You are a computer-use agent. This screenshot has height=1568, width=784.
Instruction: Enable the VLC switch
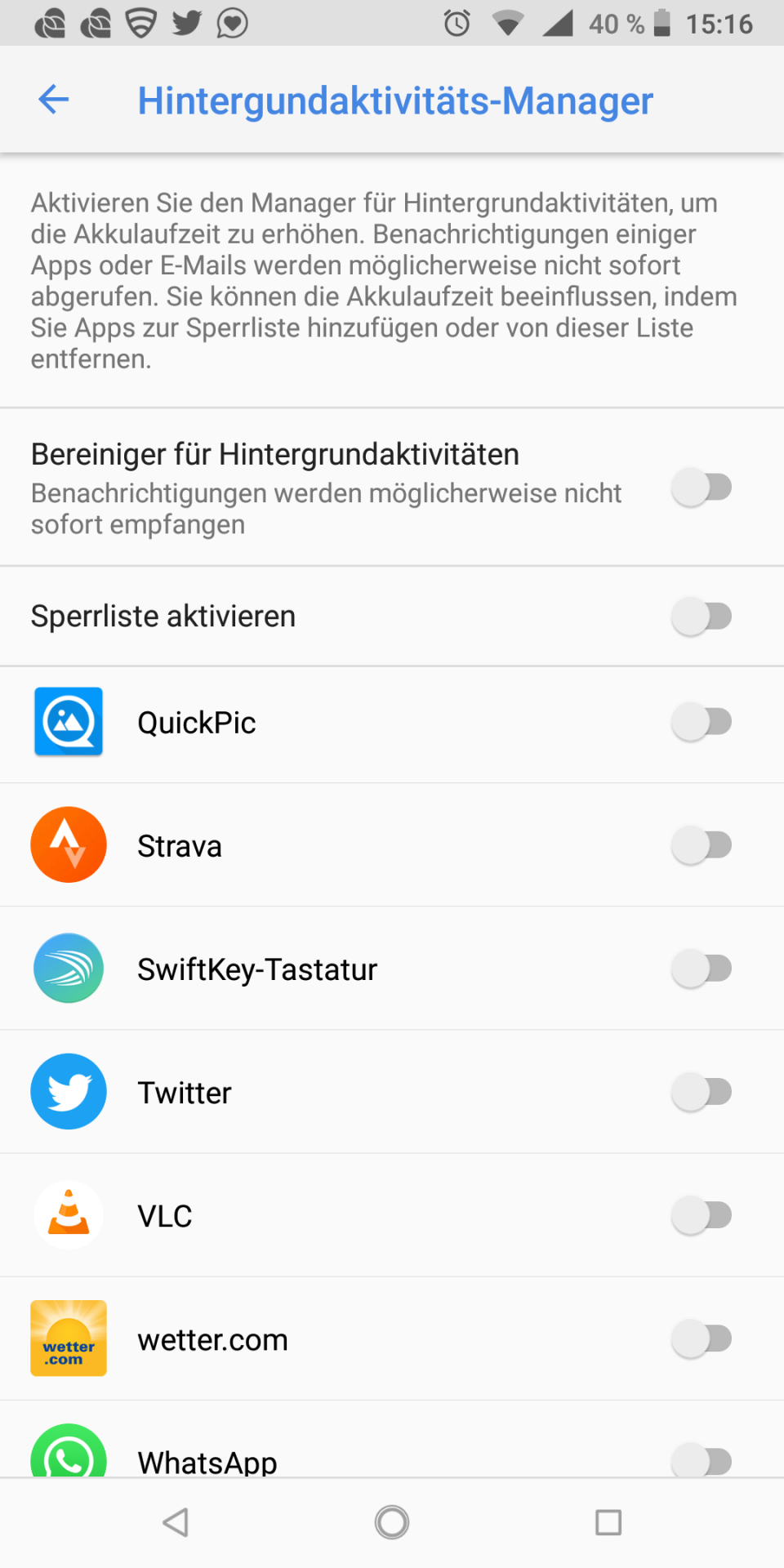pyautogui.click(x=702, y=1215)
